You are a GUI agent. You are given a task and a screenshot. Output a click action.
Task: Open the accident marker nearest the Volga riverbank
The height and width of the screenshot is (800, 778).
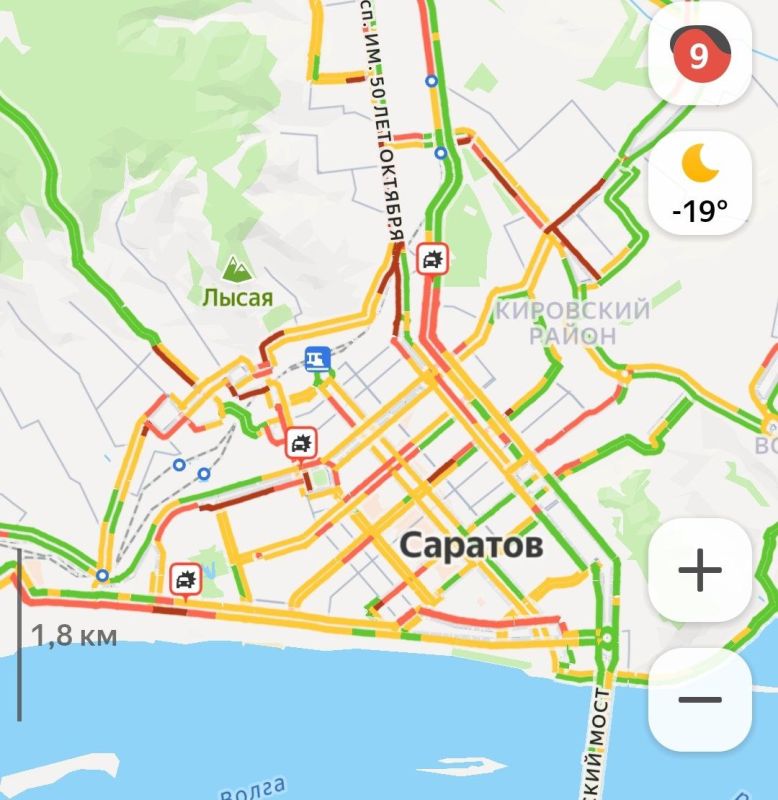185,578
